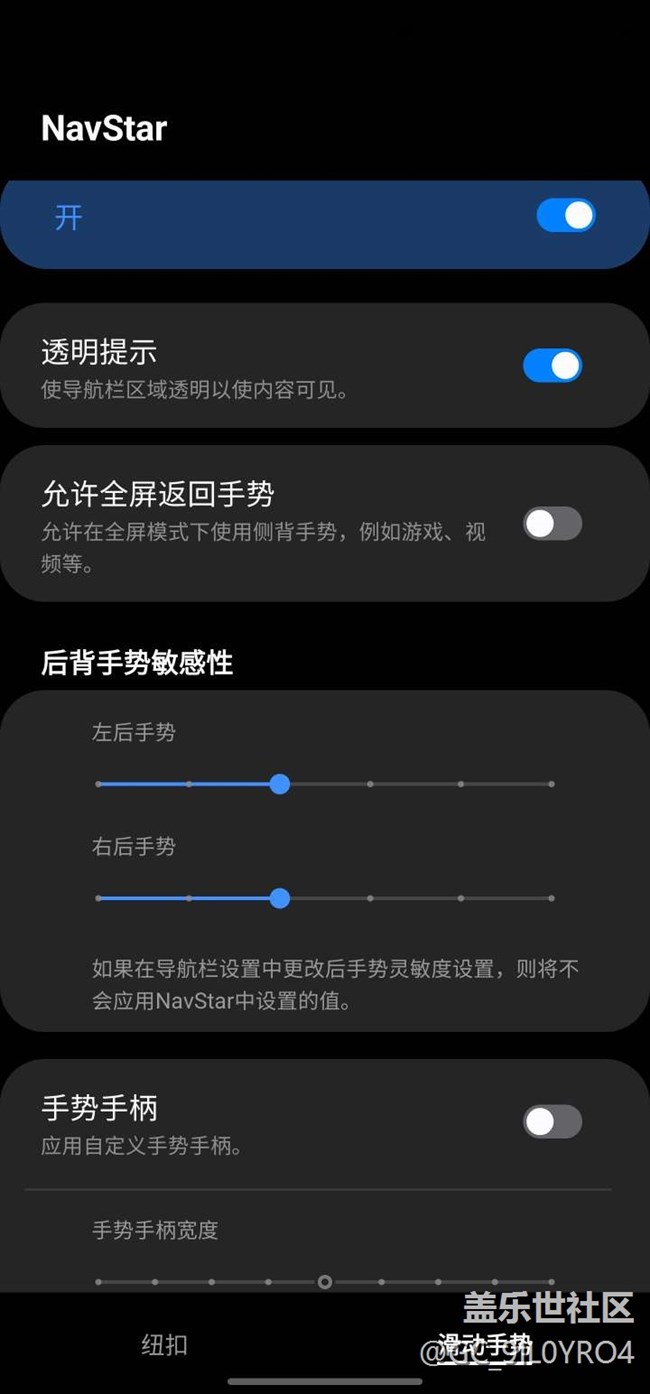The height and width of the screenshot is (1394, 650).
Task: Switch to the 滑动手势 tab
Action: coord(485,1342)
